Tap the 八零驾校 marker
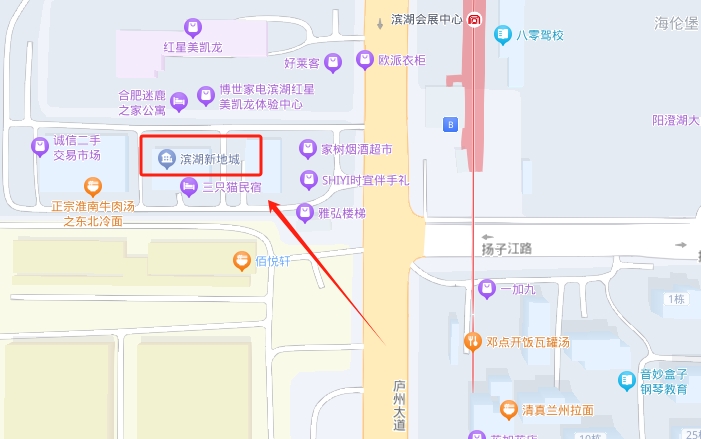The width and height of the screenshot is (701, 439). pyautogui.click(x=503, y=35)
